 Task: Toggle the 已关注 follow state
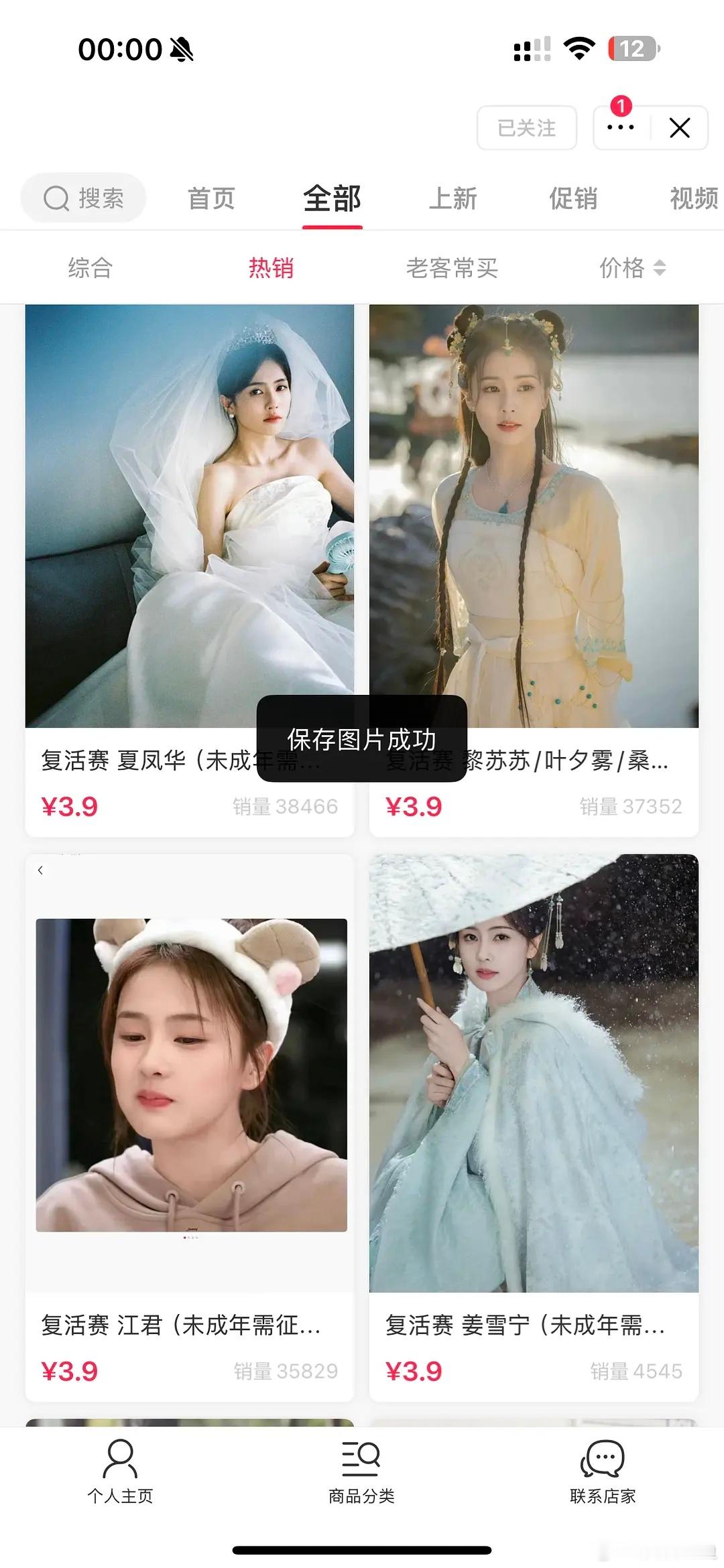click(x=527, y=128)
